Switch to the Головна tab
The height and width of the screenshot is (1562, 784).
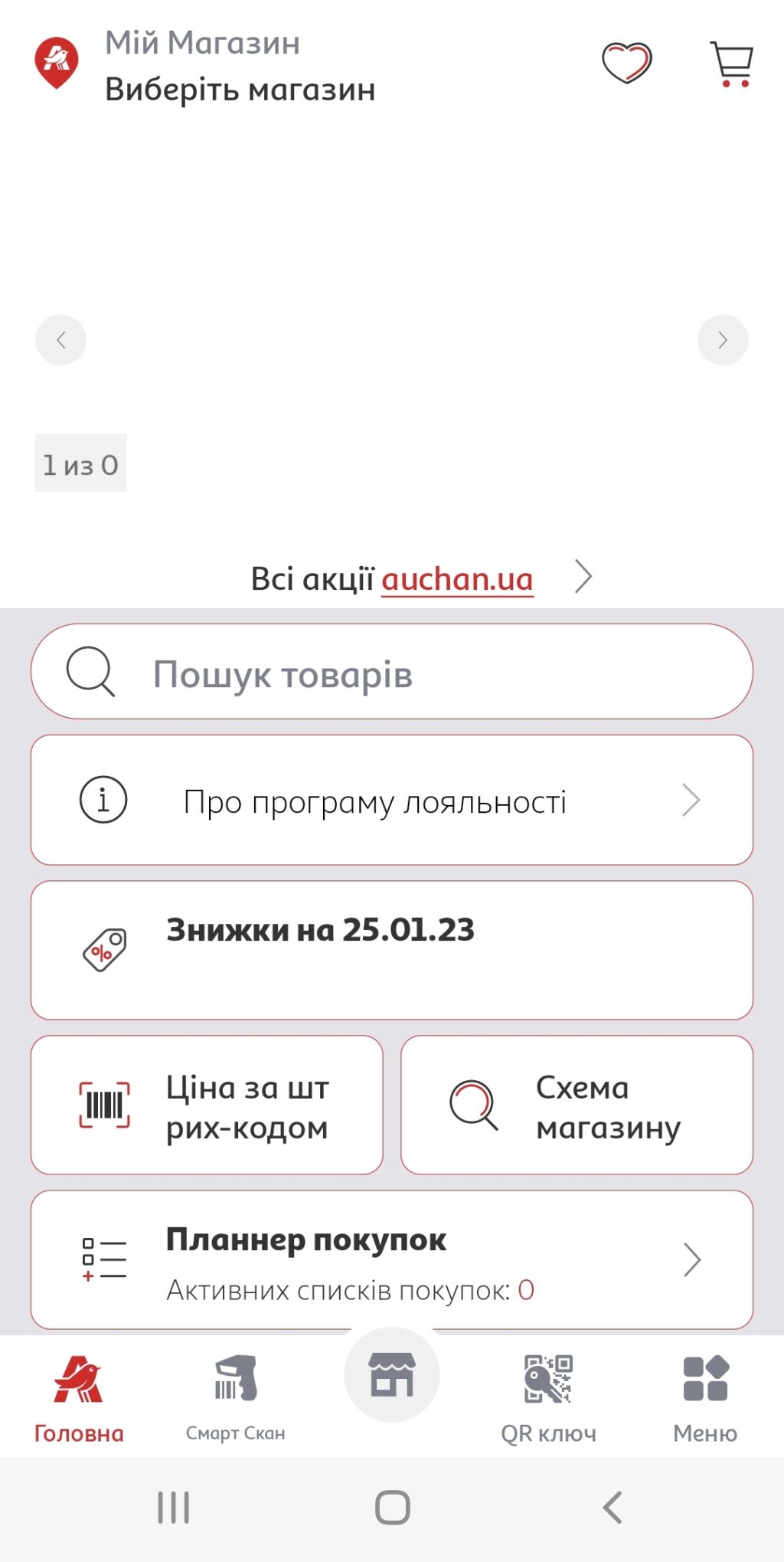coord(78,1399)
